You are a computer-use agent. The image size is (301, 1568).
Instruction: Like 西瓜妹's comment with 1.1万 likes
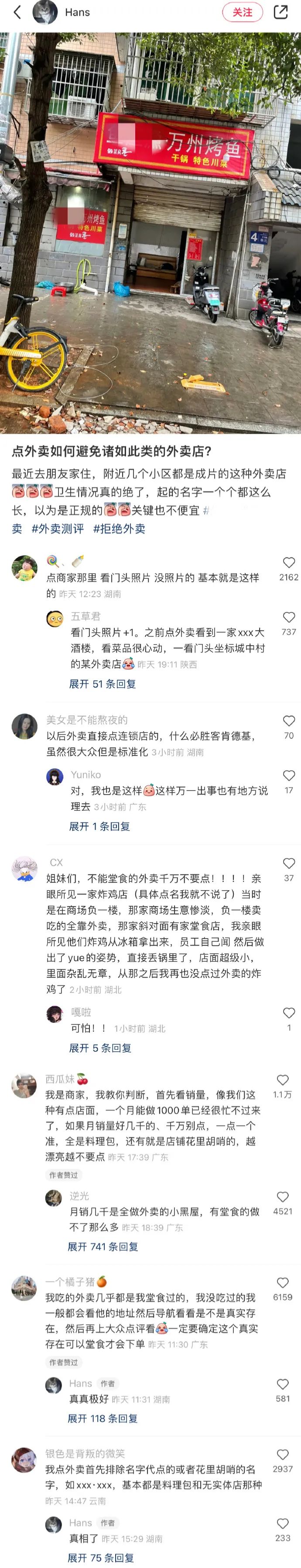(x=283, y=1080)
